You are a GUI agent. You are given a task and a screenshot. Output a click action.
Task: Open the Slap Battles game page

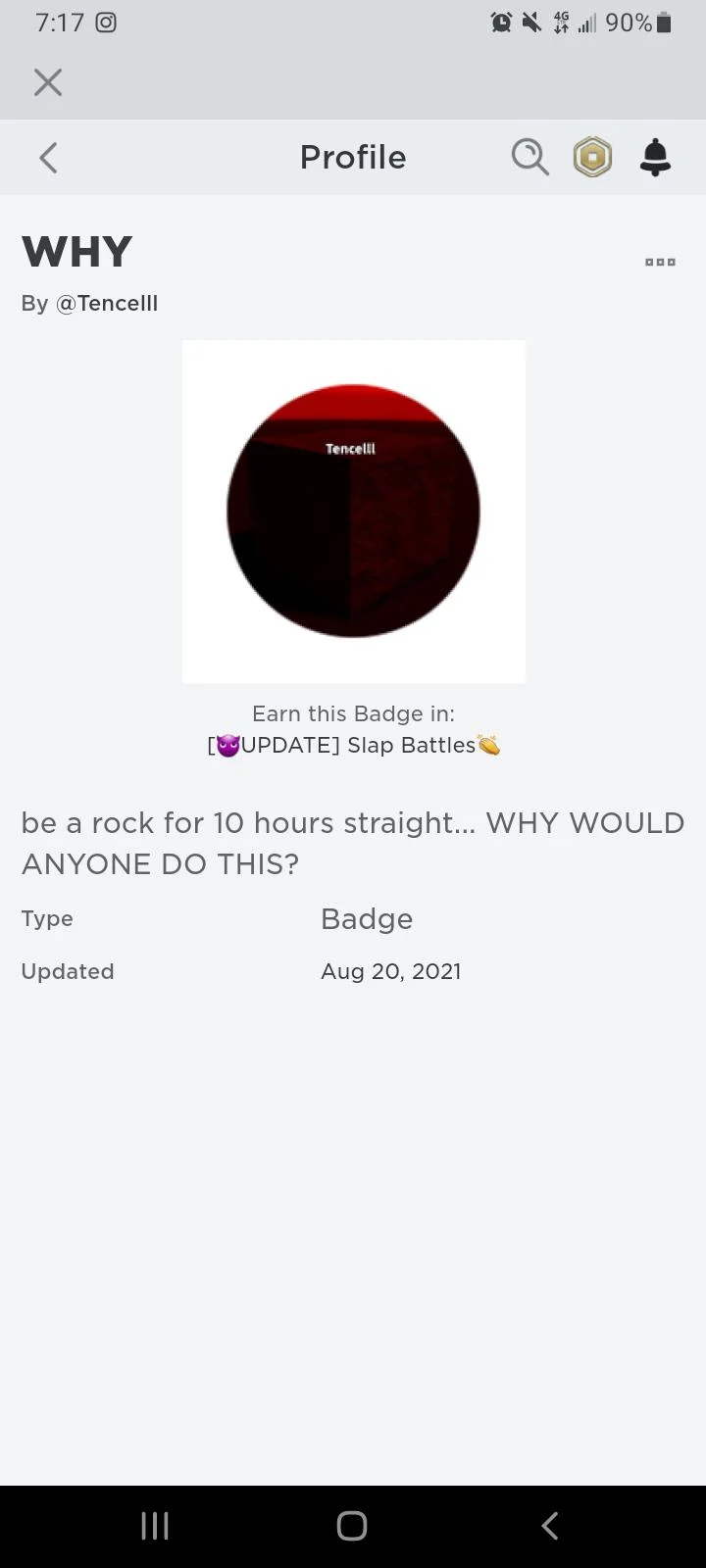pyautogui.click(x=353, y=745)
